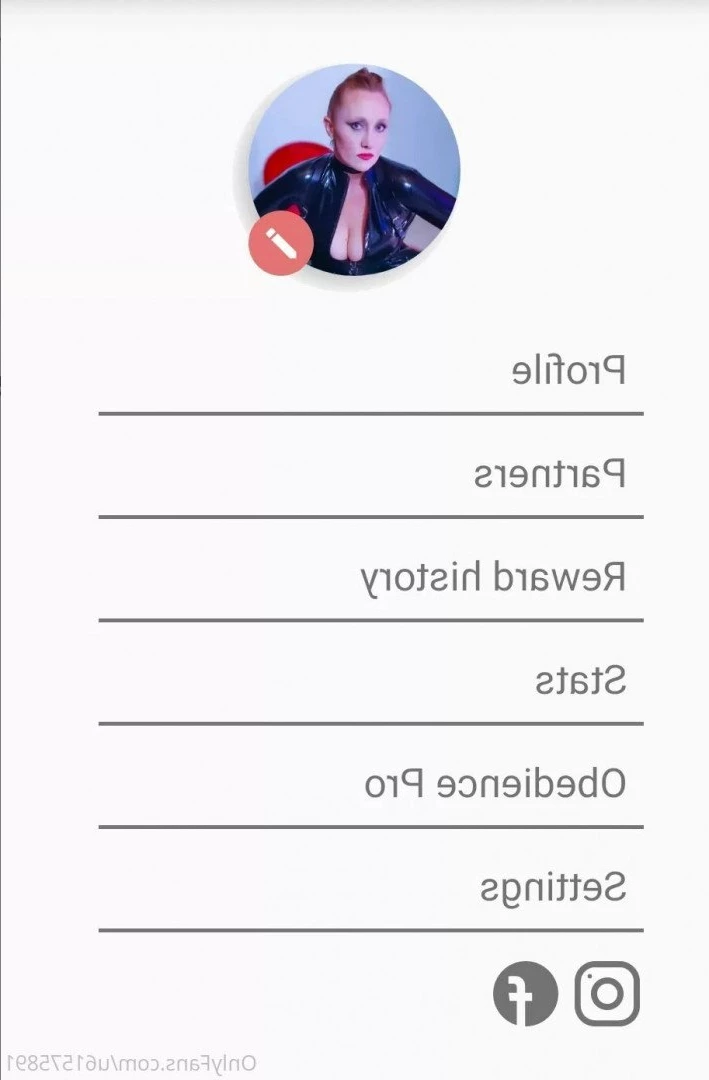Open the Partners section

click(x=549, y=474)
